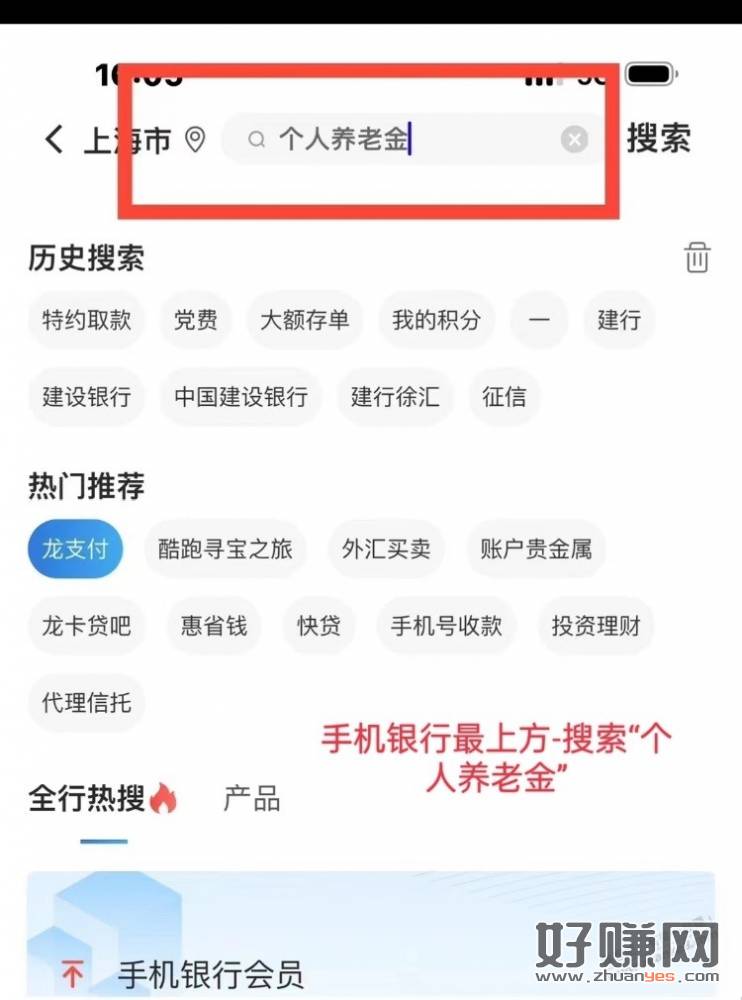This screenshot has width=742, height=1000.
Task: Open the 手机银行会员 hot search item
Action: click(210, 973)
